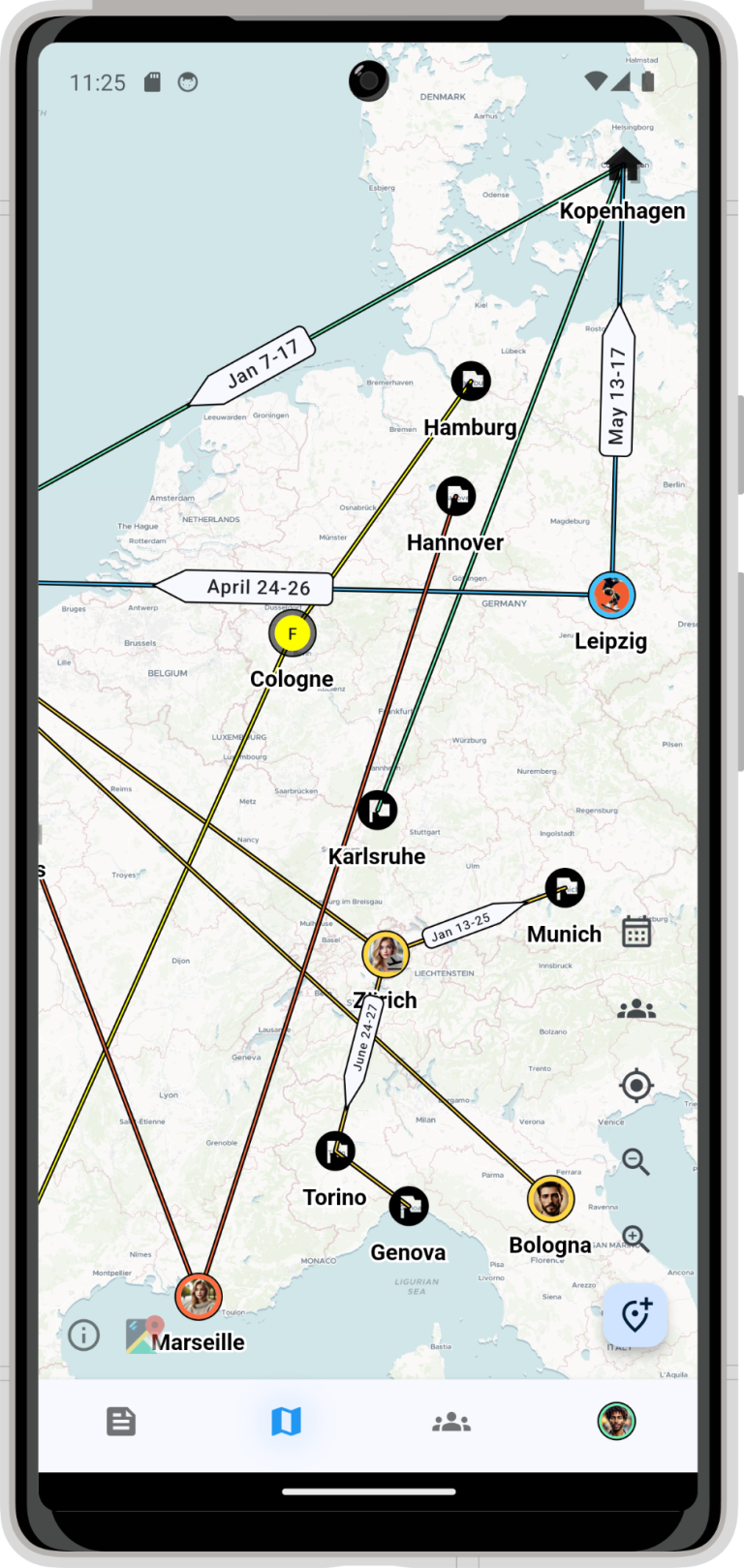Switch to the friends group tab
Screen dimensions: 744x1568
point(451,1422)
